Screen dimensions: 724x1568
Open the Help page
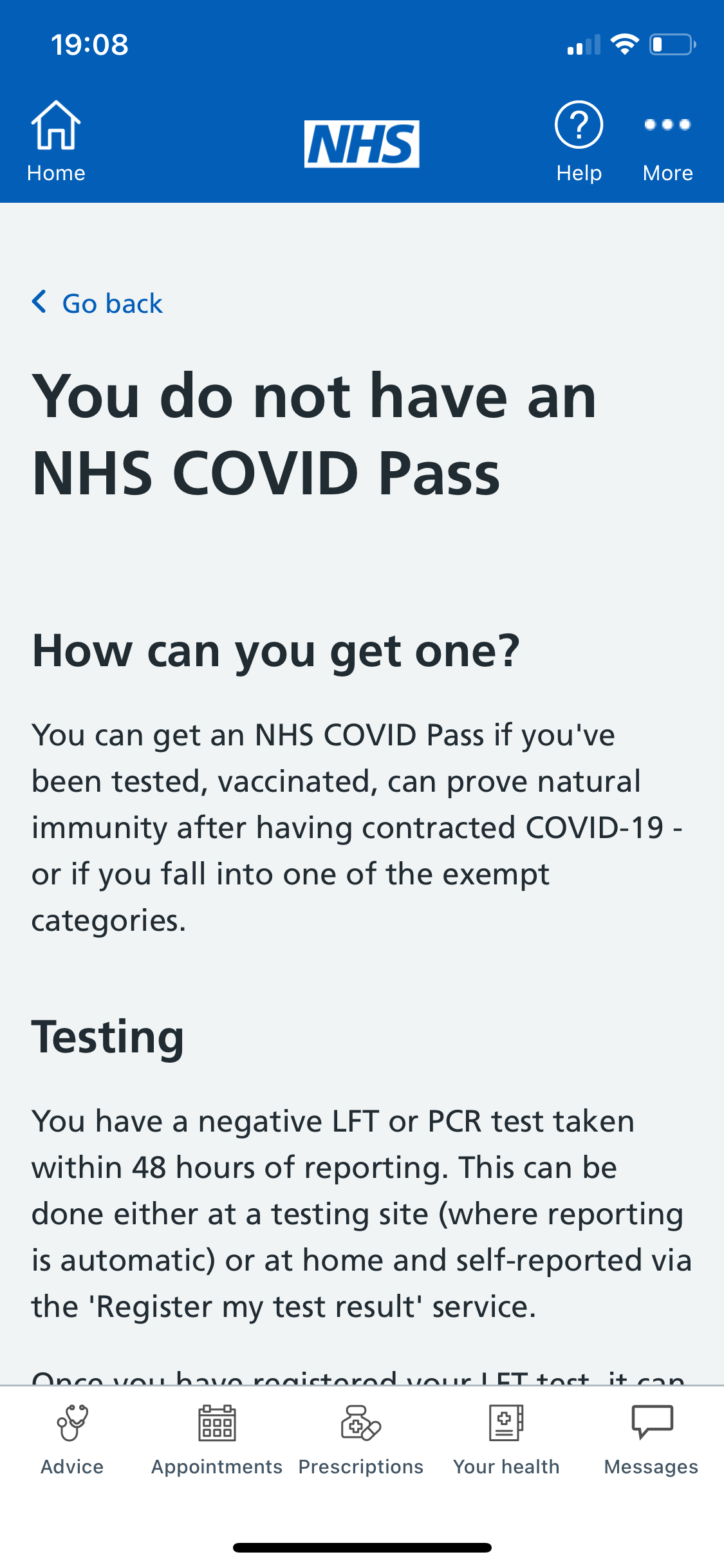click(579, 142)
